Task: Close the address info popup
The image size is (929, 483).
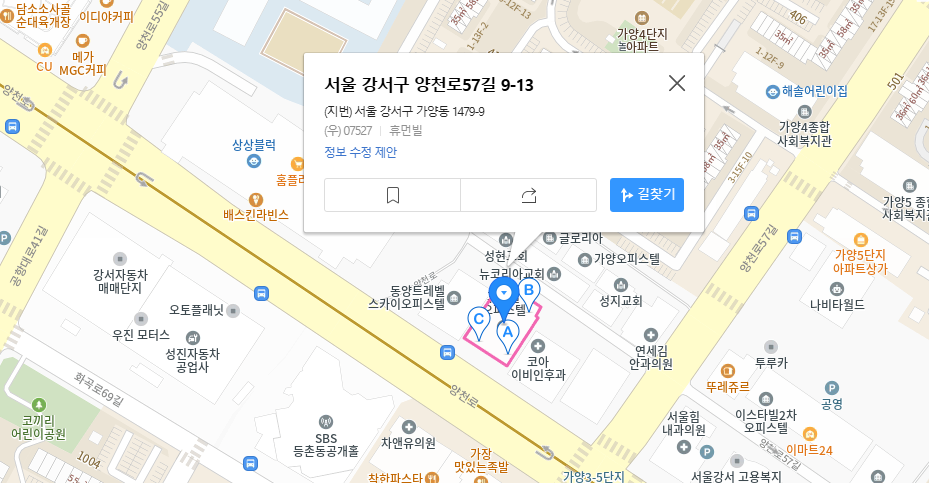Action: click(677, 83)
